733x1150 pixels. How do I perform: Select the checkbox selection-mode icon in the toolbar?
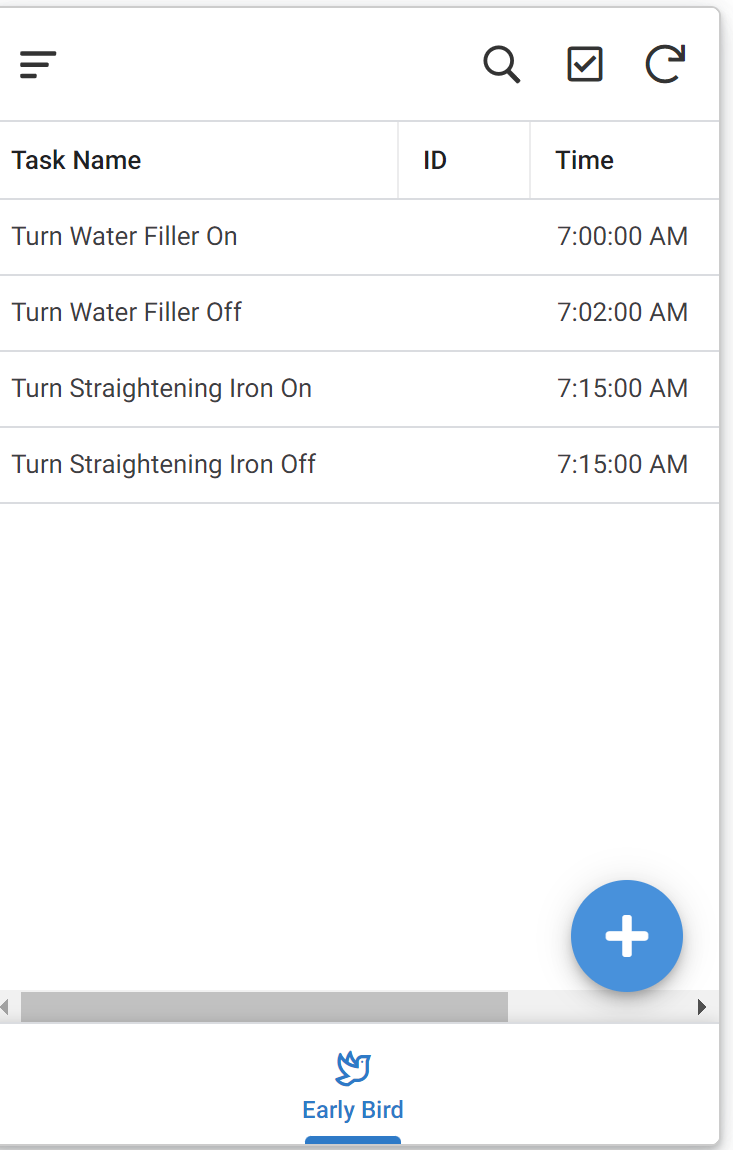(584, 64)
